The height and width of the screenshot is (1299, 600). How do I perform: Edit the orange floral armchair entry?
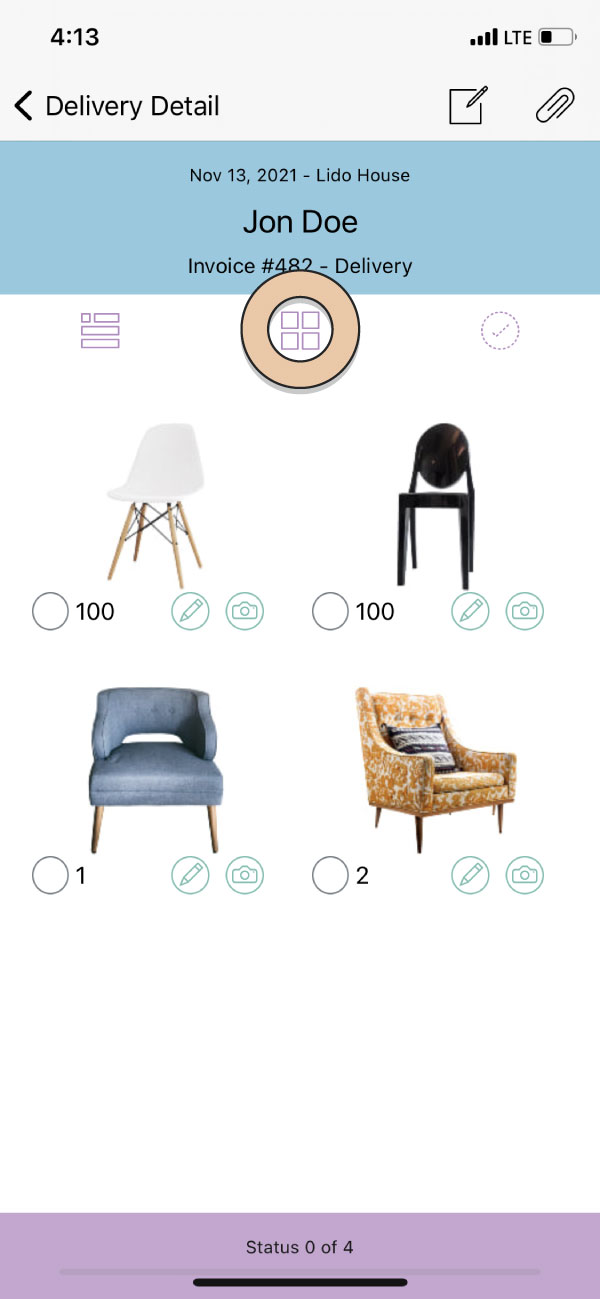tap(470, 876)
